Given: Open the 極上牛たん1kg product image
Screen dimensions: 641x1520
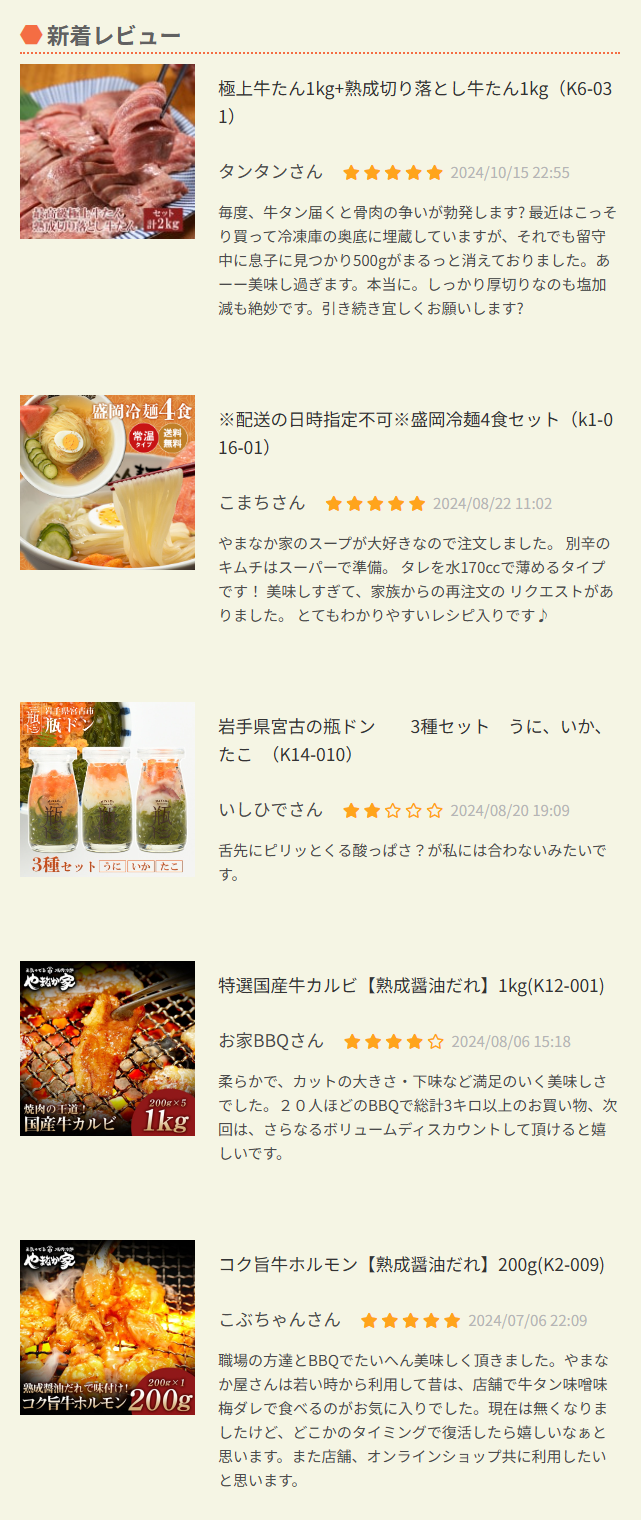Looking at the screenshot, I should (107, 151).
